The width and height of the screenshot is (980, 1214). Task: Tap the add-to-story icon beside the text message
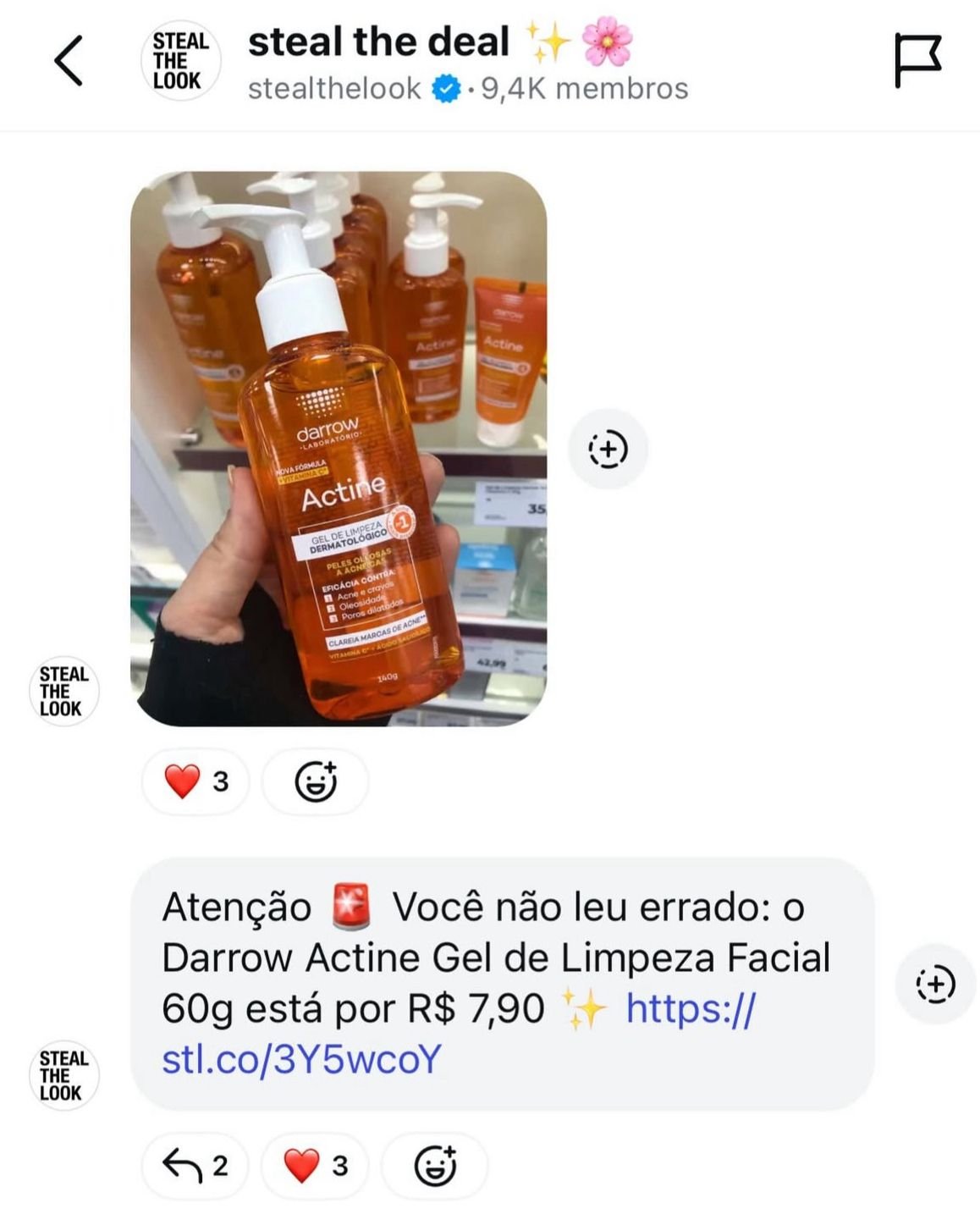point(935,985)
